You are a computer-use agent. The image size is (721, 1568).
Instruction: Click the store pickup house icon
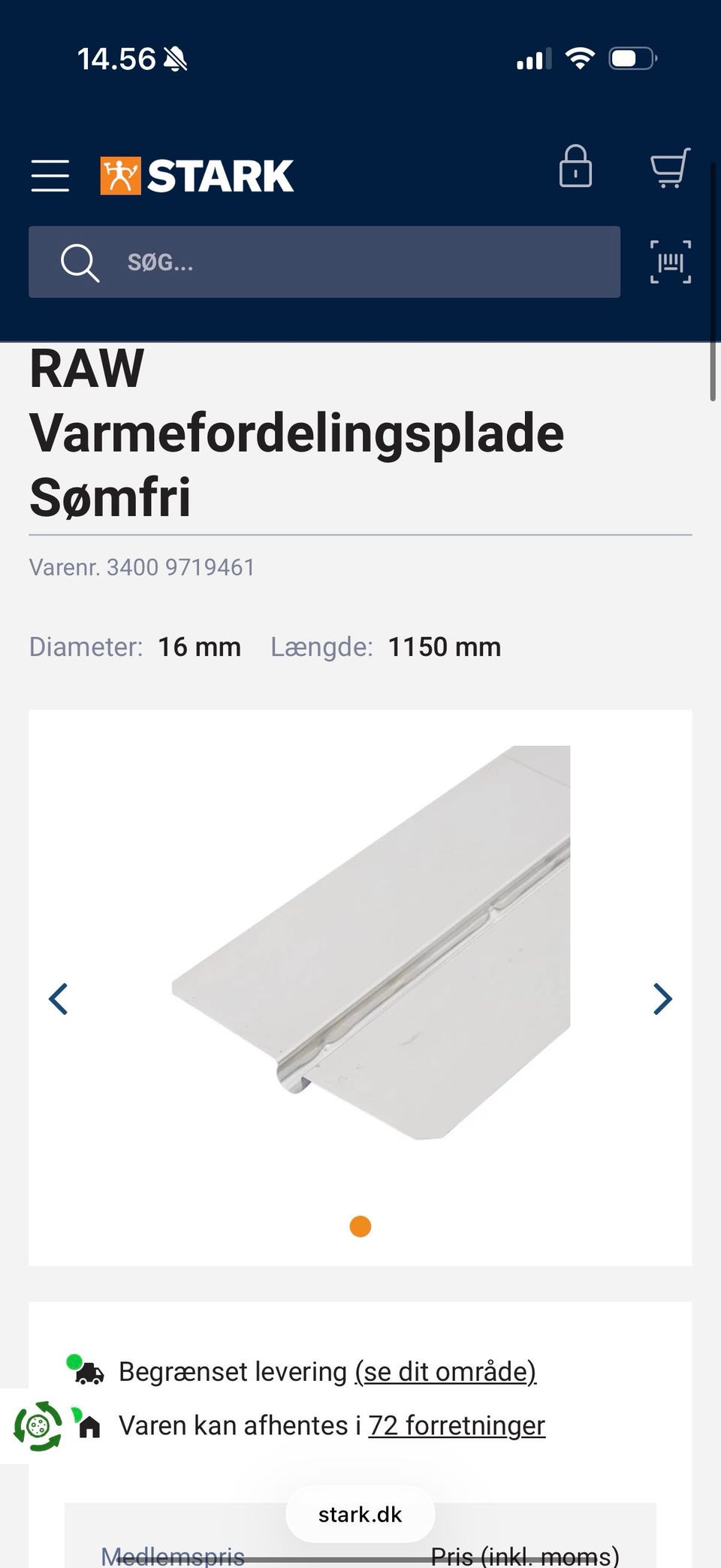click(90, 1425)
